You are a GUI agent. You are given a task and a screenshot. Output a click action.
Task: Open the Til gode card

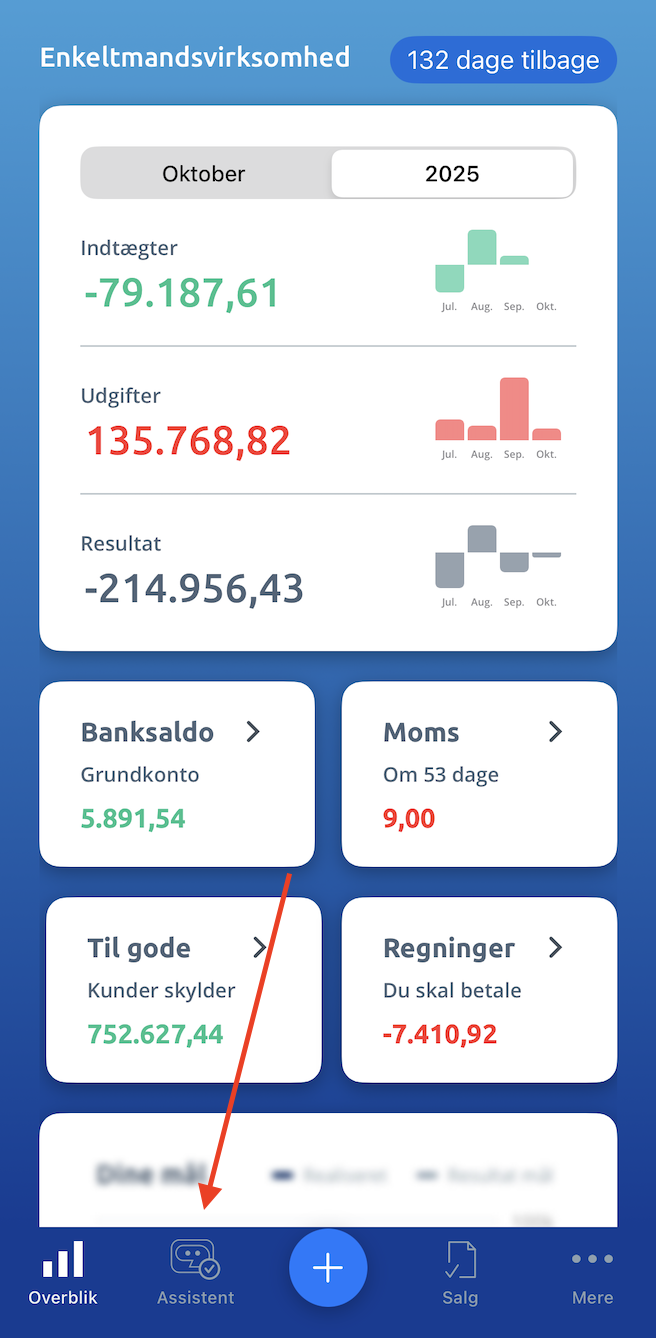pos(184,989)
